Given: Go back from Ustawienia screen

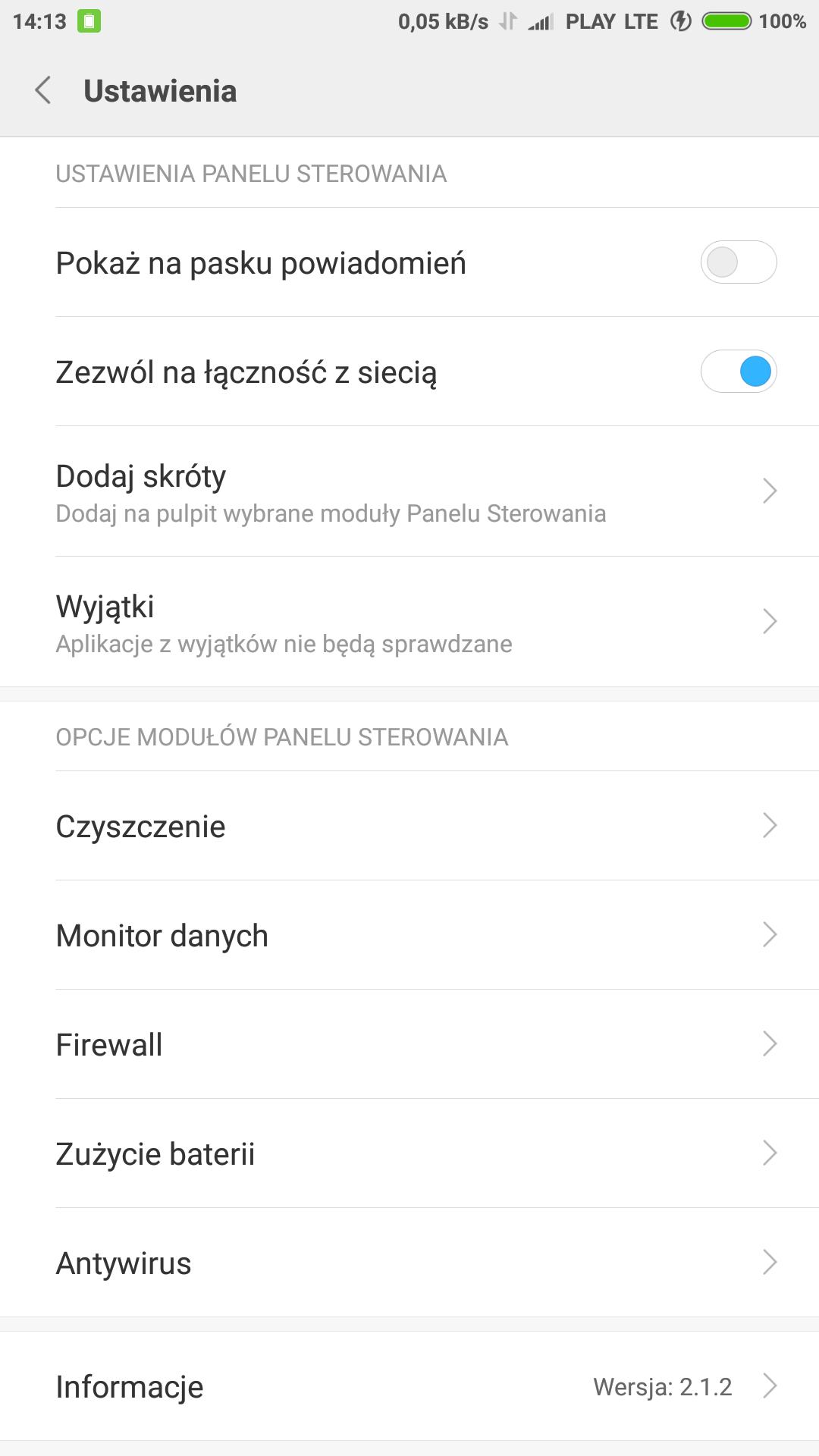Looking at the screenshot, I should pyautogui.click(x=43, y=90).
